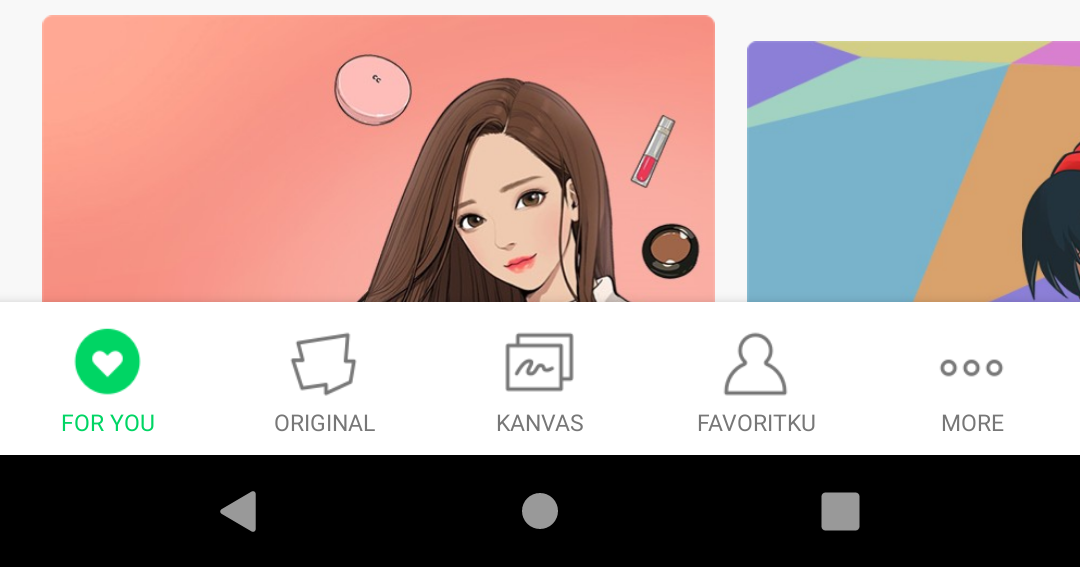This screenshot has height=567, width=1080.
Task: Tap the system home button
Action: tap(540, 511)
